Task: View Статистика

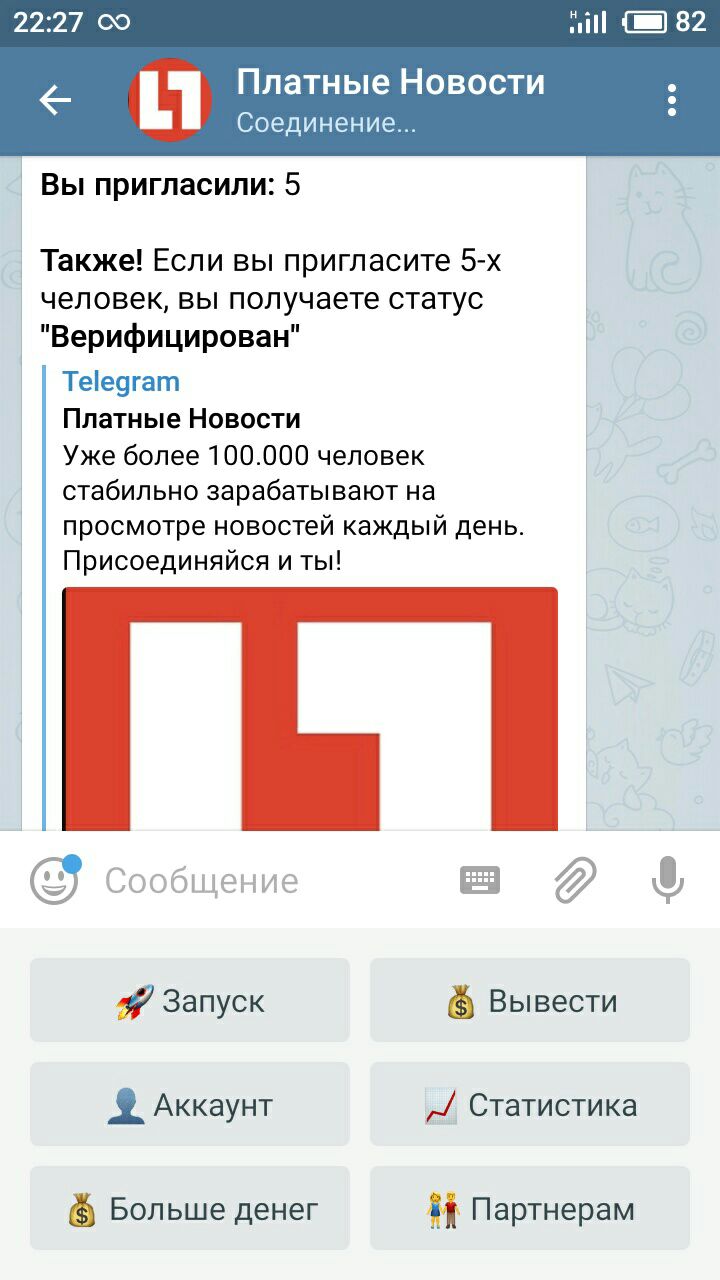Action: pos(530,1105)
